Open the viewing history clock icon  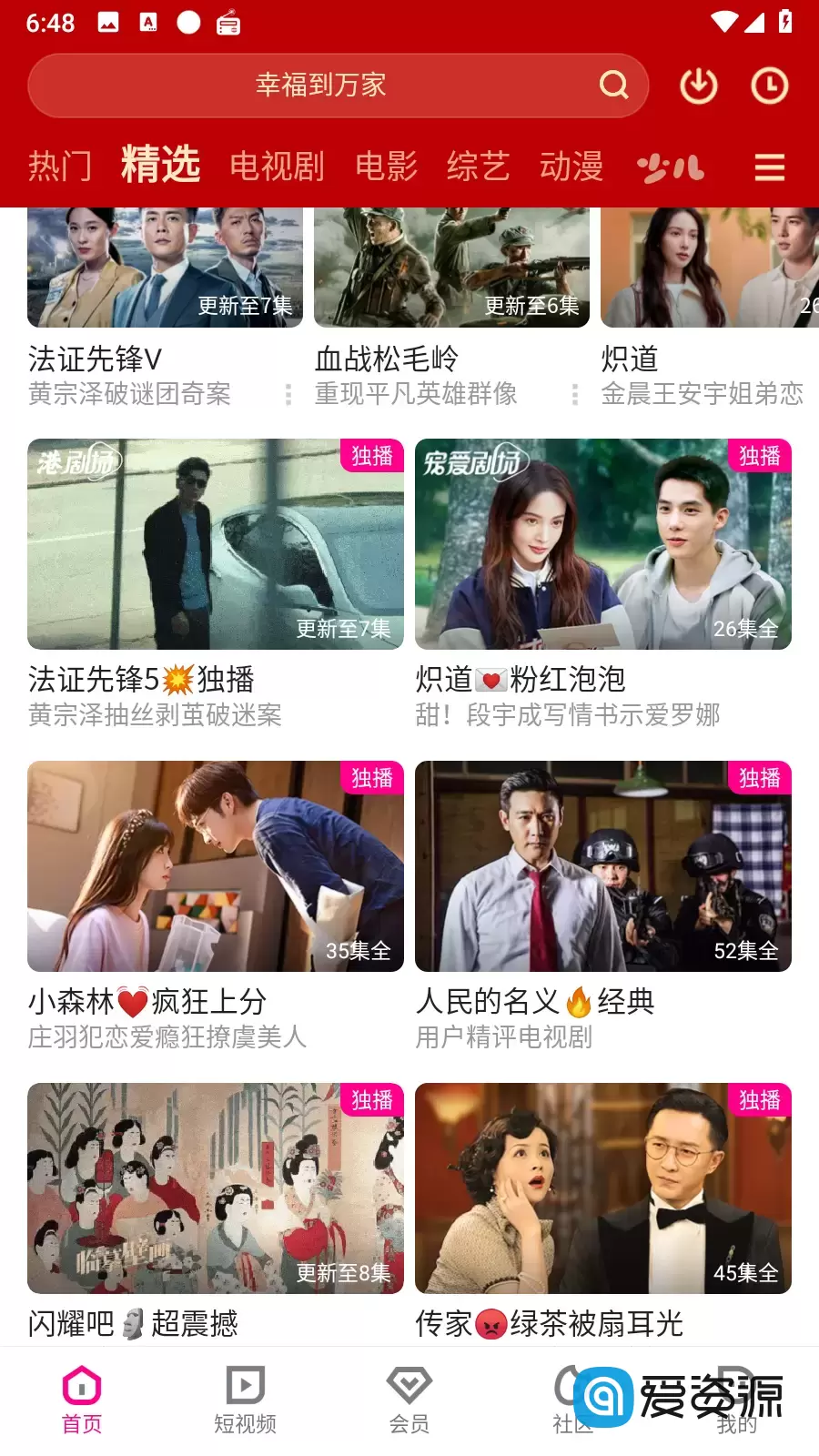[x=769, y=85]
